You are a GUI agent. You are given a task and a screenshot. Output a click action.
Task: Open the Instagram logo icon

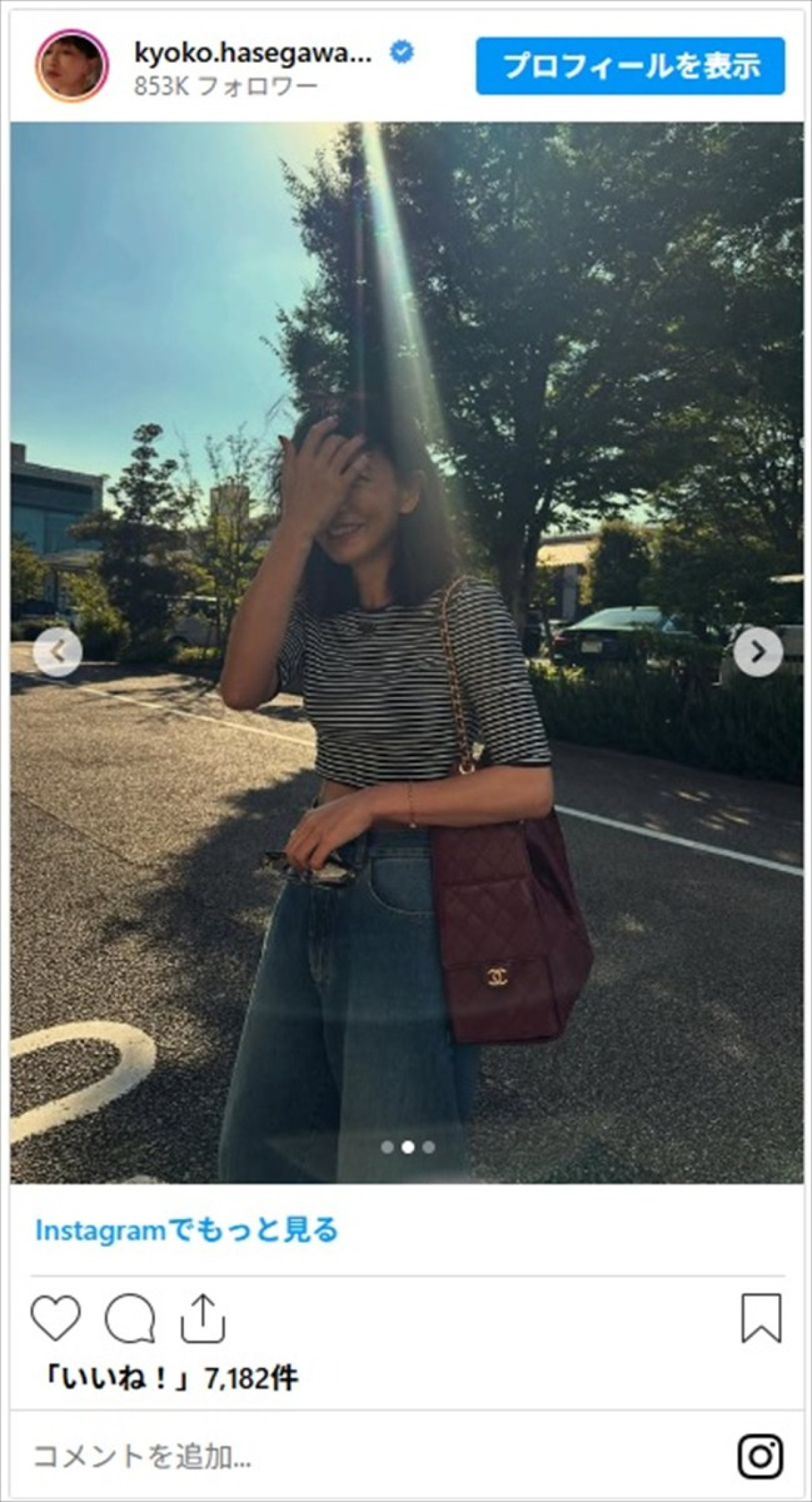pyautogui.click(x=761, y=1455)
